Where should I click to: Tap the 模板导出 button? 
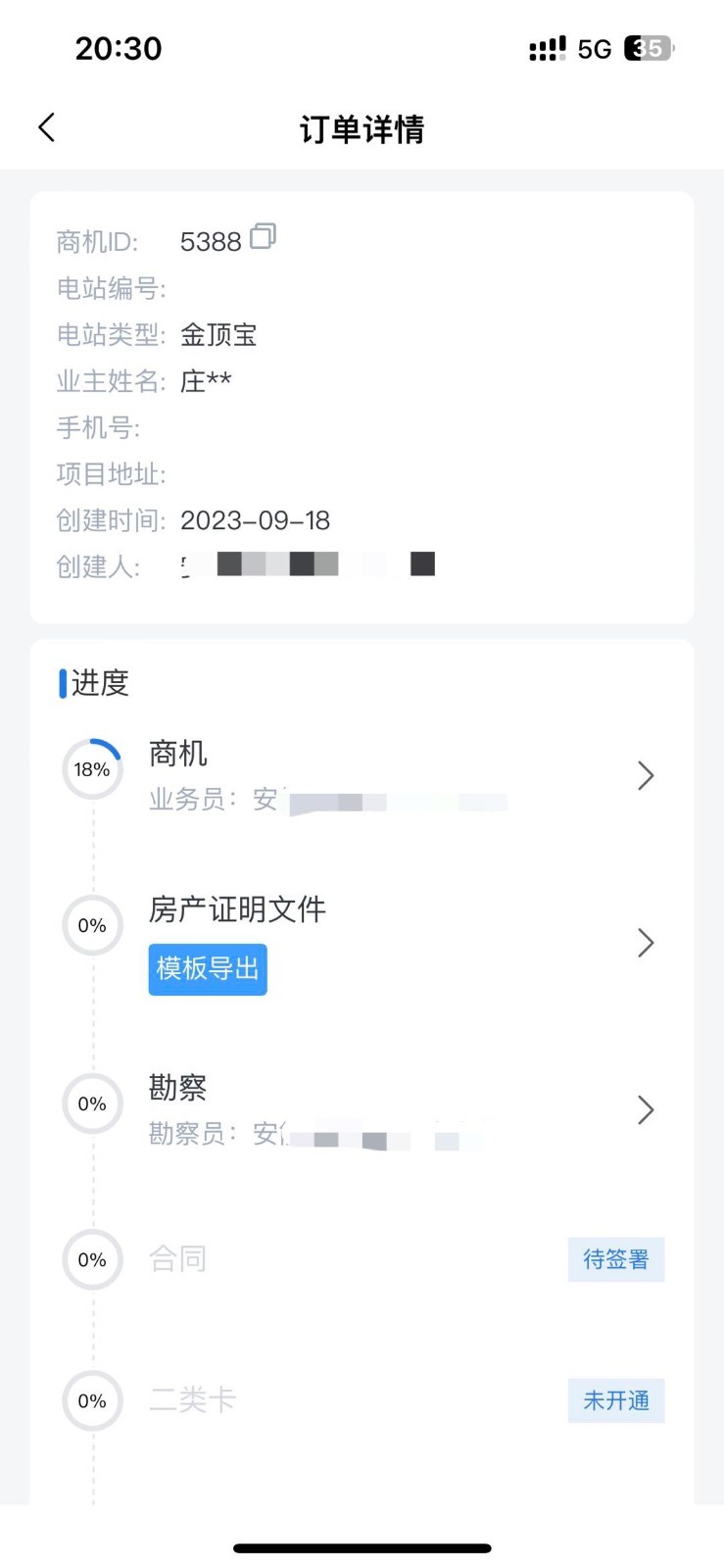(207, 969)
